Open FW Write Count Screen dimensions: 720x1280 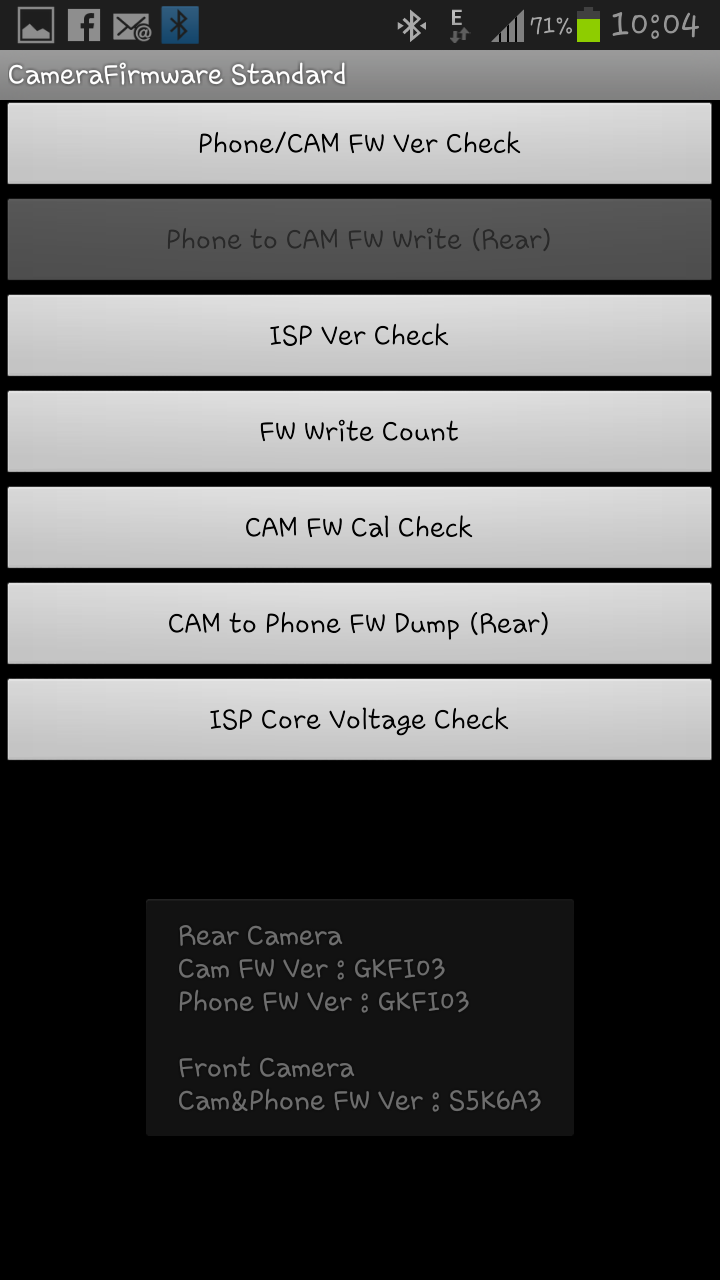[360, 431]
